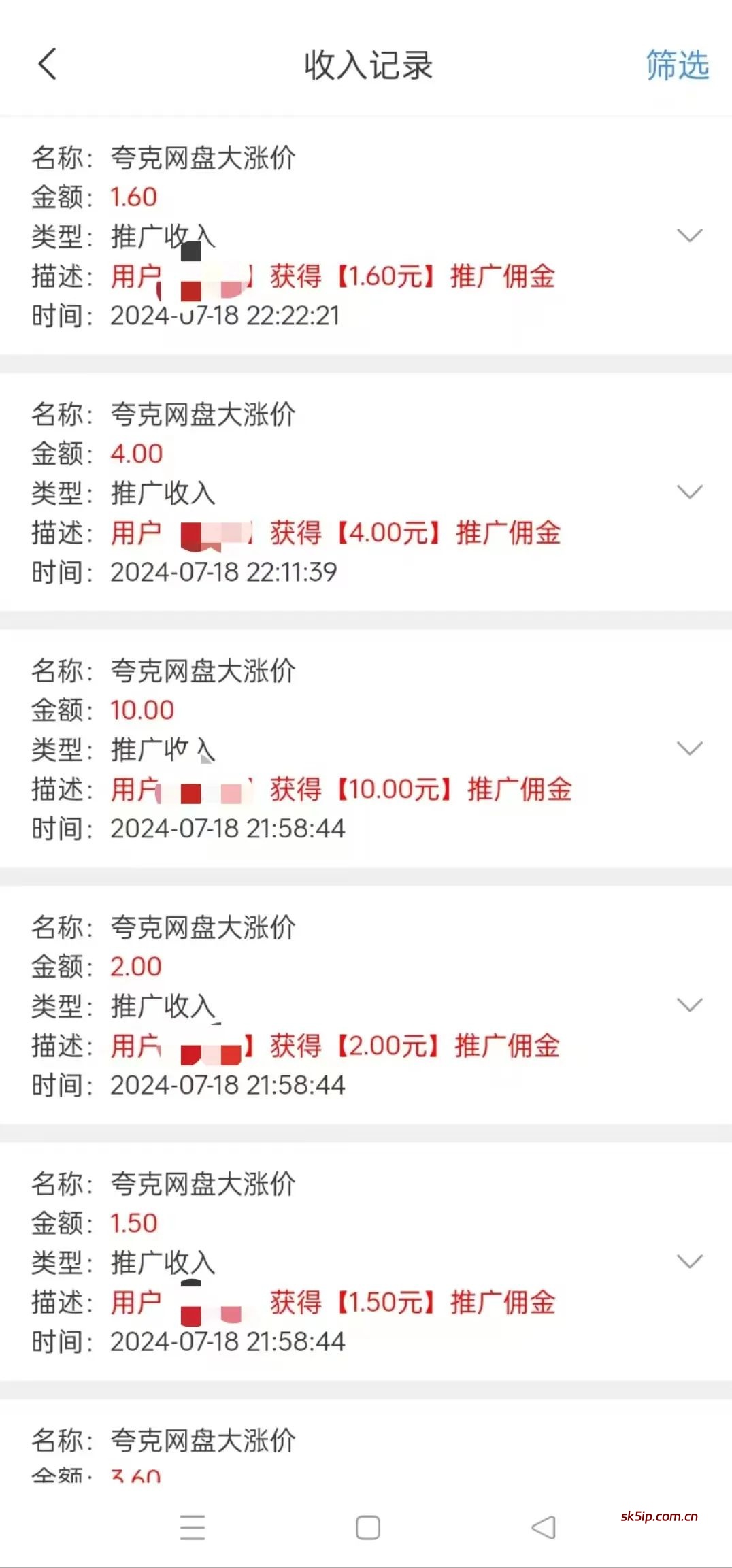Image resolution: width=732 pixels, height=1568 pixels.
Task: Expand the 2.00 record details chevron
Action: pyautogui.click(x=689, y=1003)
